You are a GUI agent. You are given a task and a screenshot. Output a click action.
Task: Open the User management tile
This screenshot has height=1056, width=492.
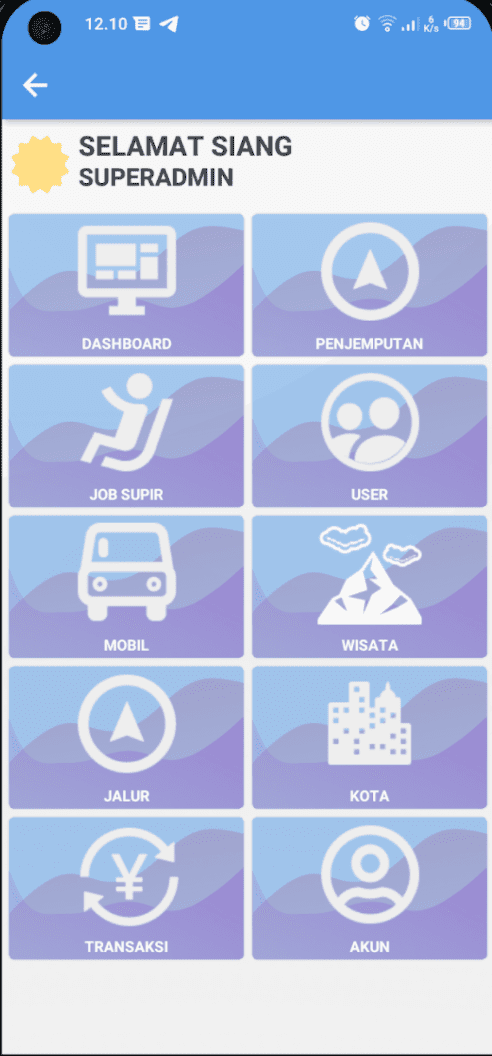[370, 436]
